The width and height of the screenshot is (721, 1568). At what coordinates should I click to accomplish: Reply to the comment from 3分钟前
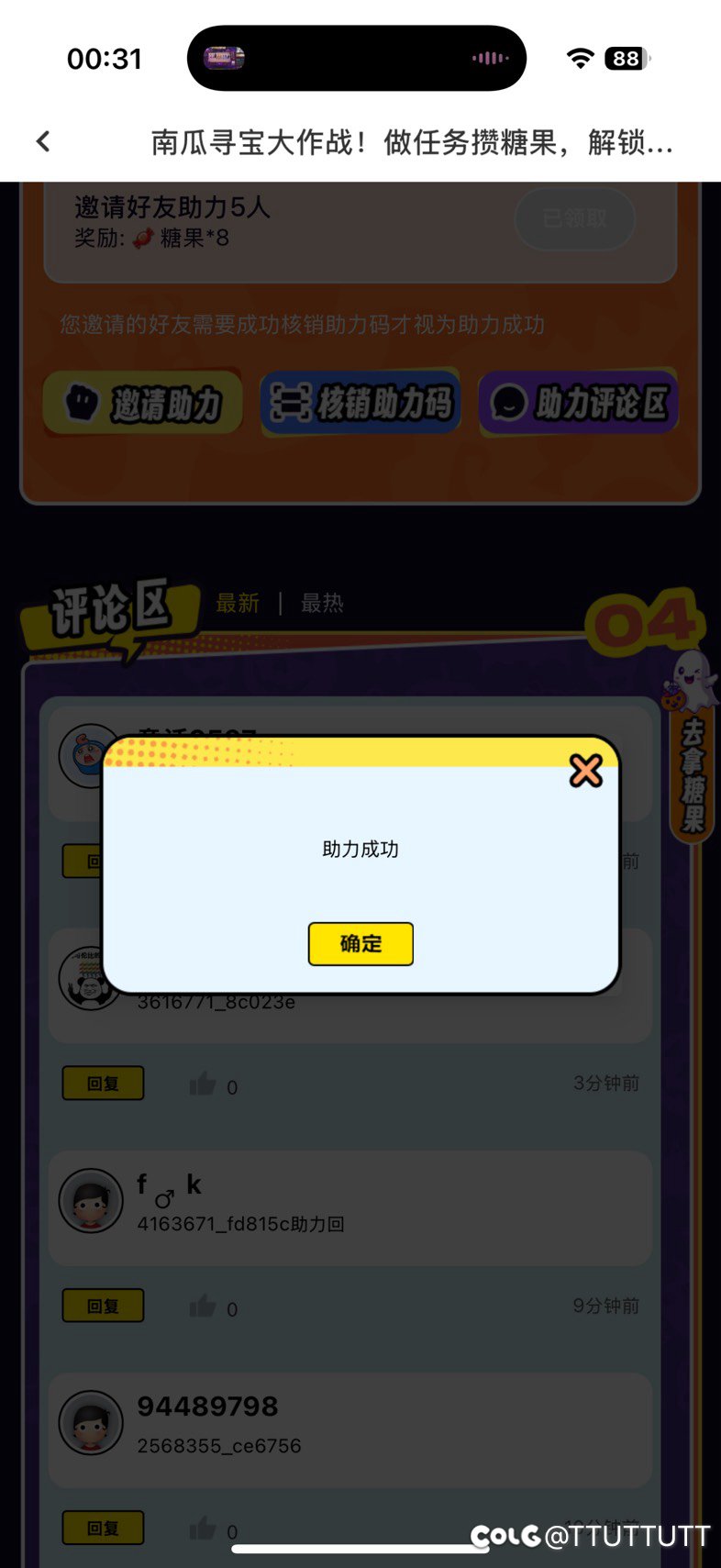pos(103,1084)
